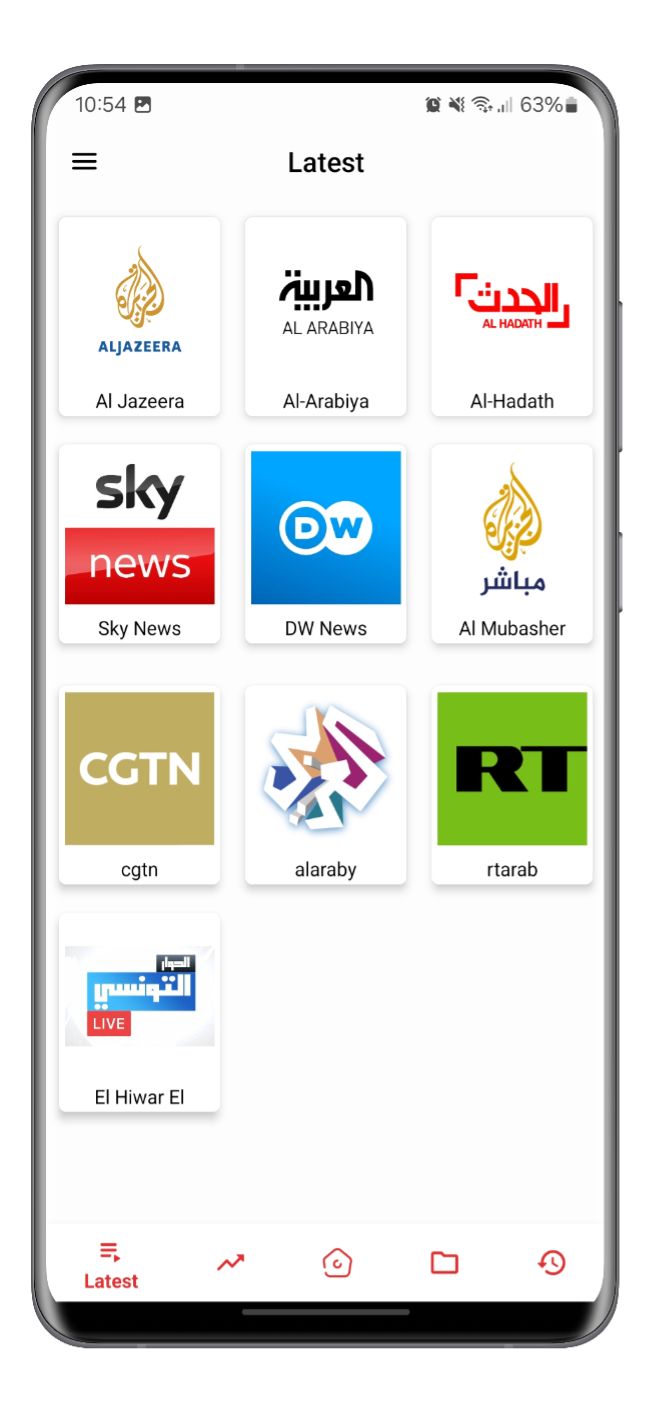Image resolution: width=652 pixels, height=1412 pixels.
Task: Open the El Hiwar El channel
Action: tap(140, 1012)
